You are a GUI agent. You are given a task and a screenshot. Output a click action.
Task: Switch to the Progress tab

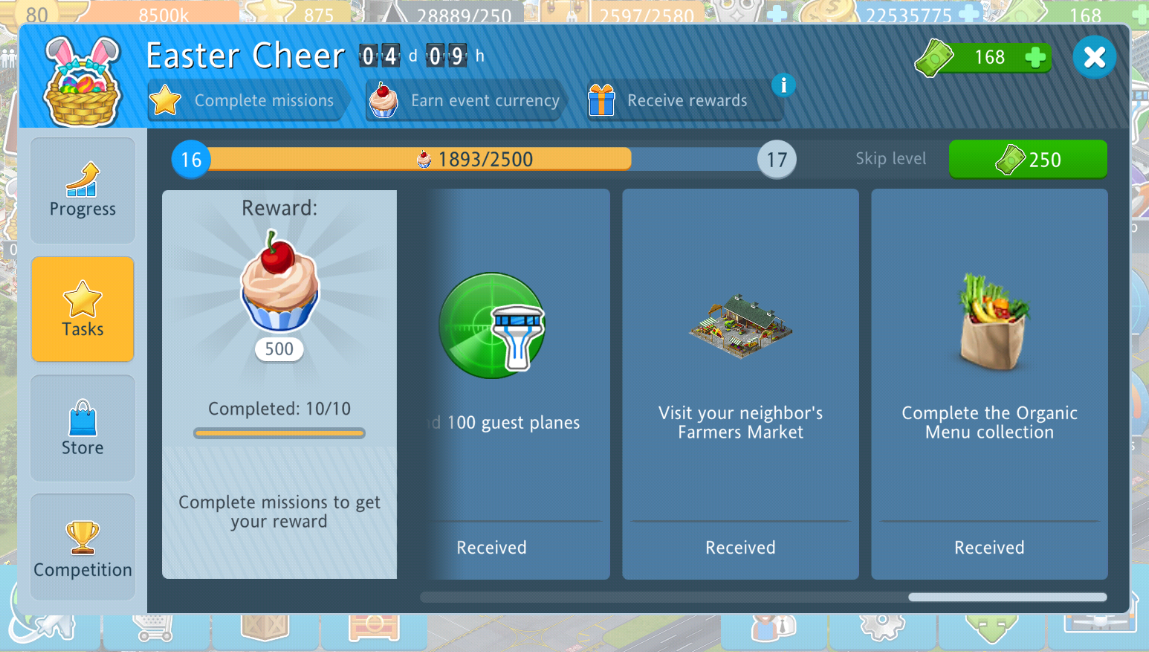point(82,190)
